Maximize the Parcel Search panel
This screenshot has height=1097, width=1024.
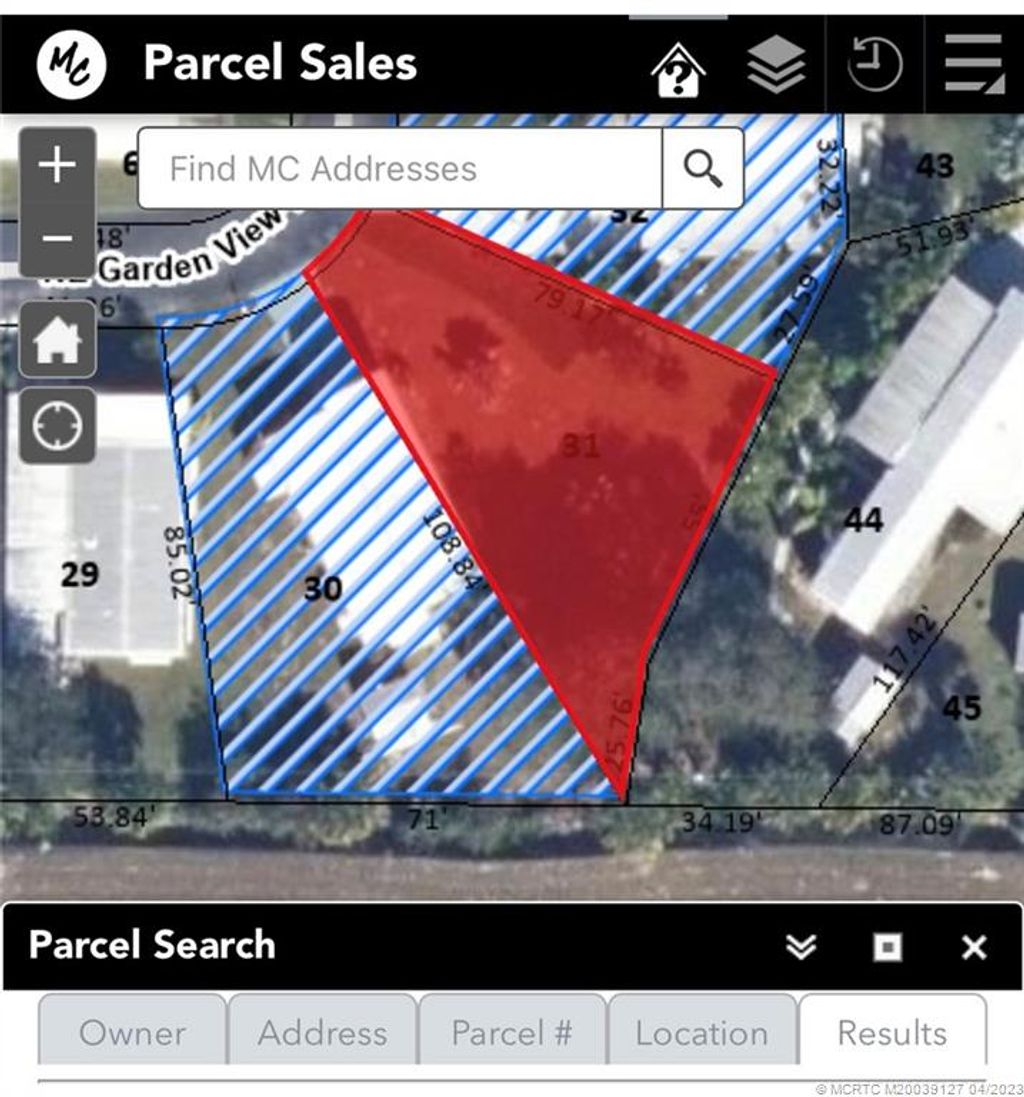coord(887,947)
